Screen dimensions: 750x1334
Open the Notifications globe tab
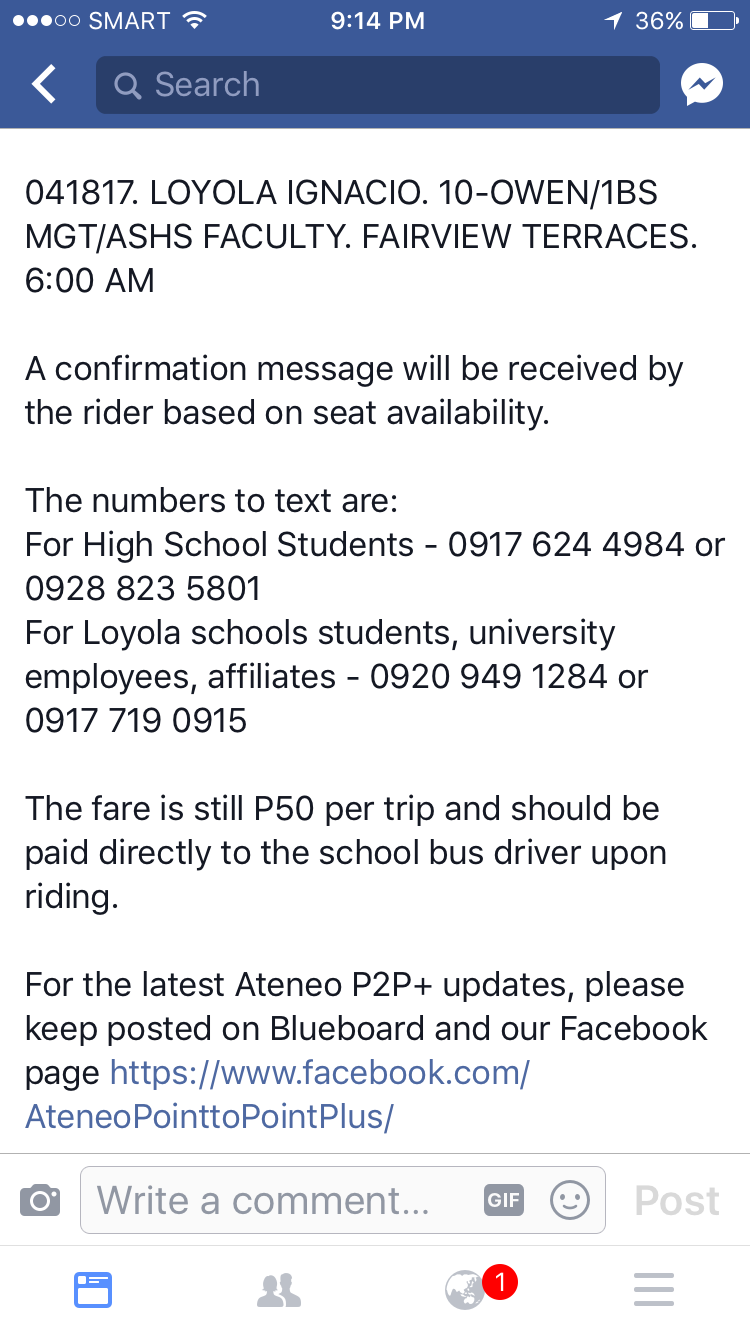tap(466, 1290)
